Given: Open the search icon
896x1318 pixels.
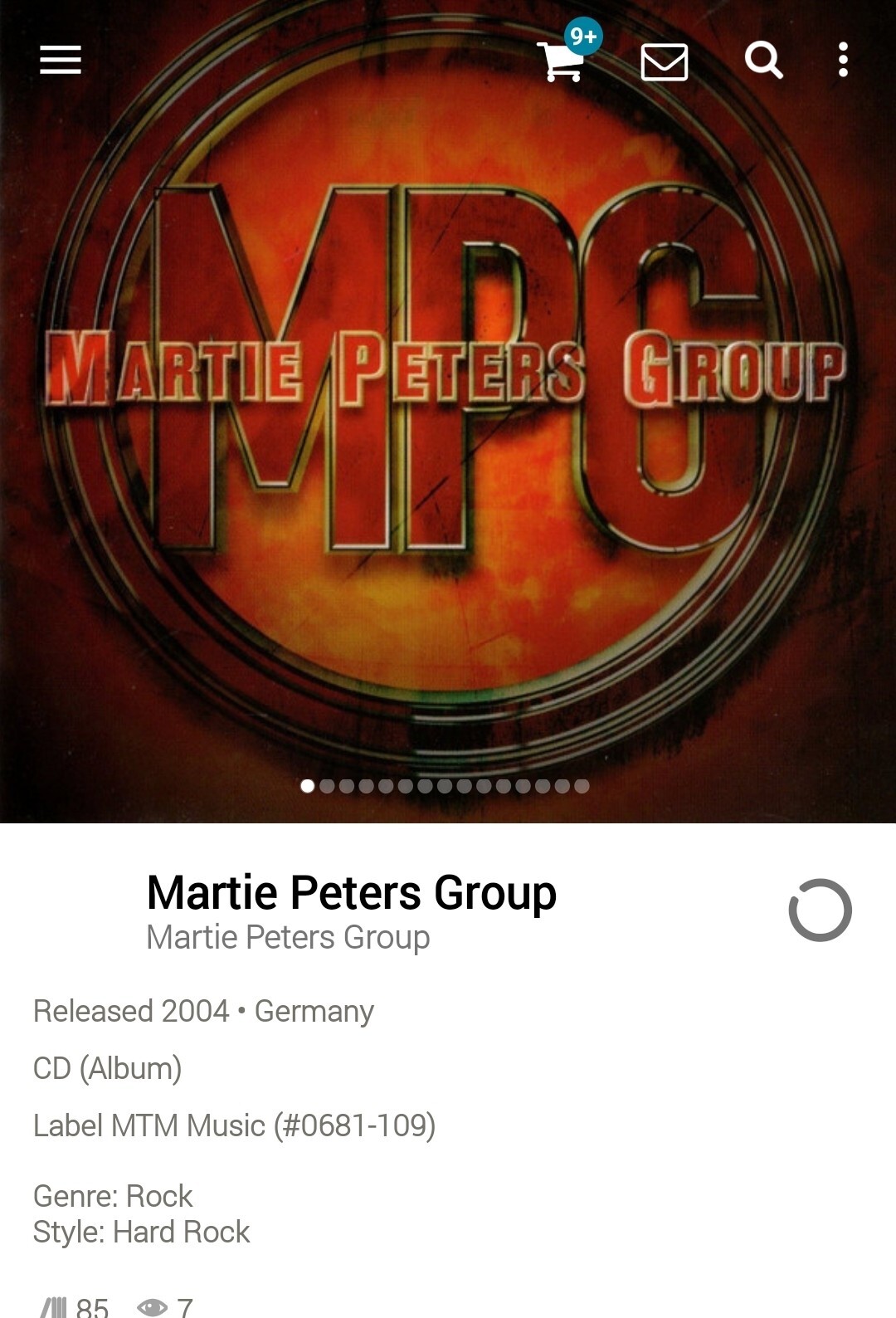Looking at the screenshot, I should point(762,61).
